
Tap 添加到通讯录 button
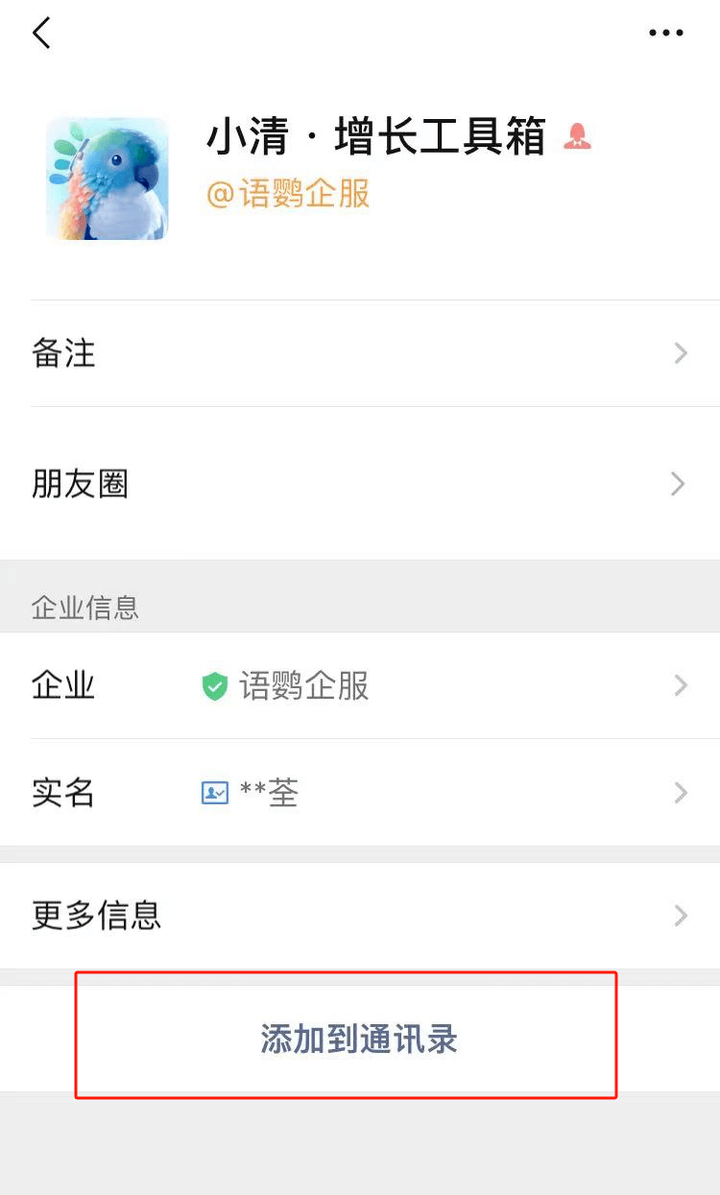tap(358, 1039)
